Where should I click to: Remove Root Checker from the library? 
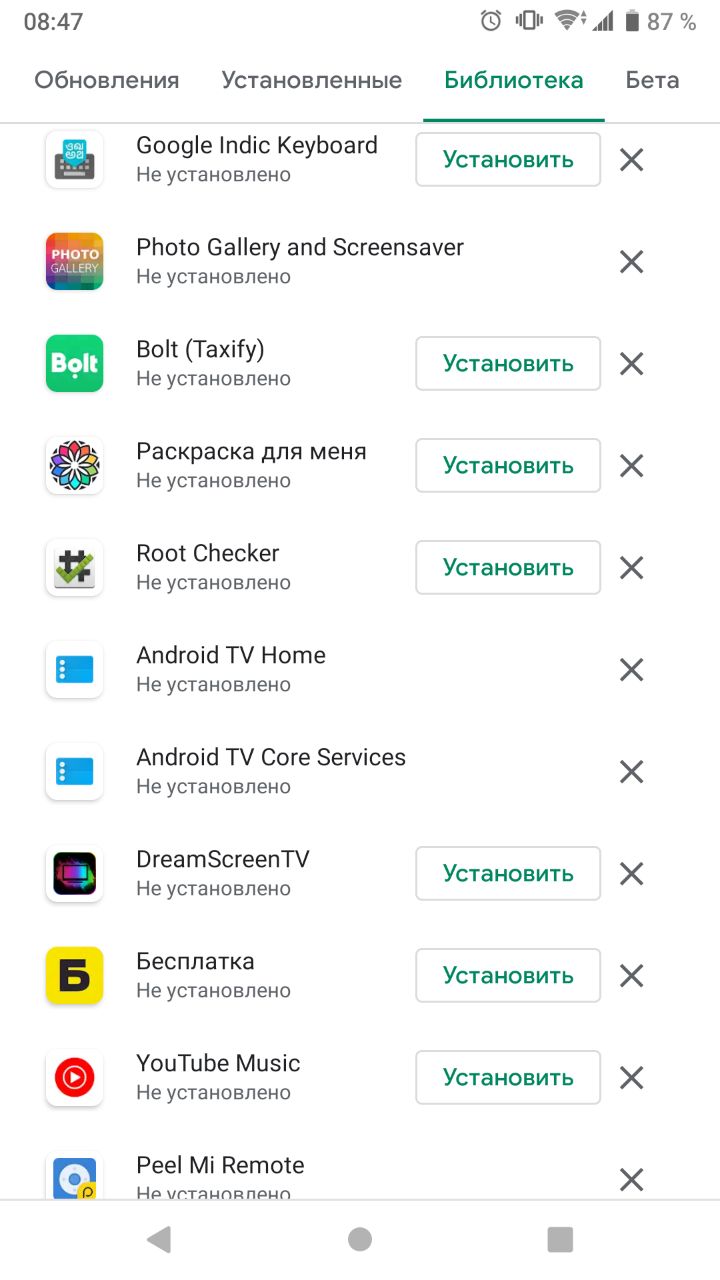631,568
